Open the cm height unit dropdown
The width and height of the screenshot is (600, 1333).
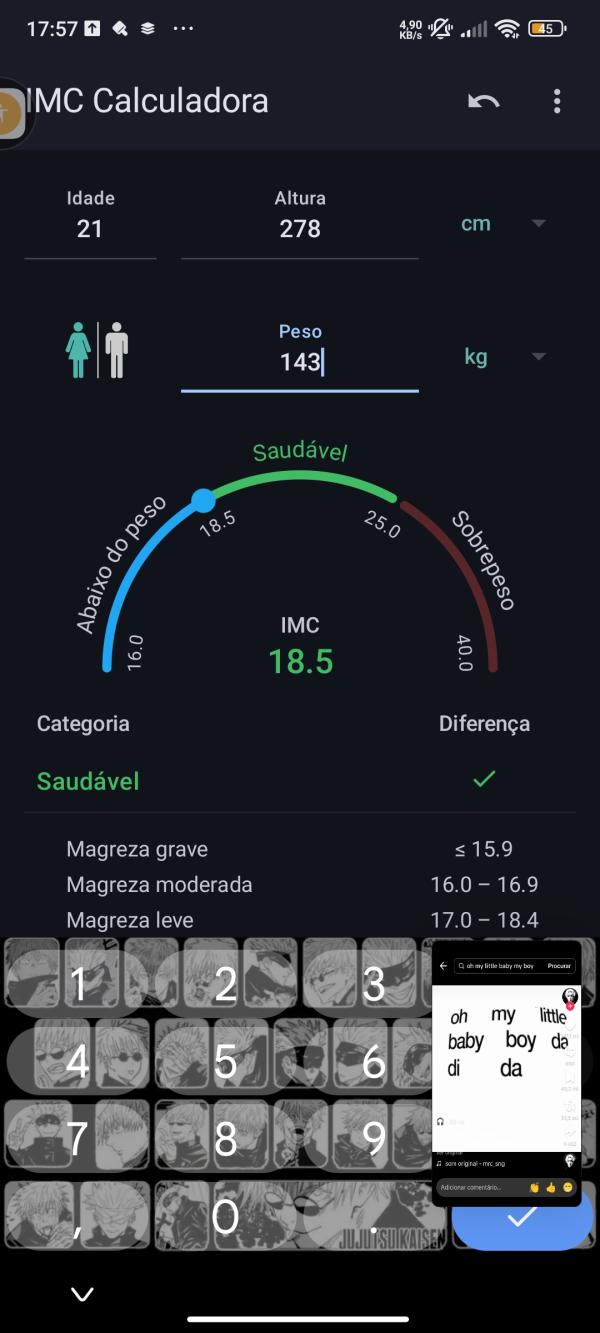[x=503, y=224]
